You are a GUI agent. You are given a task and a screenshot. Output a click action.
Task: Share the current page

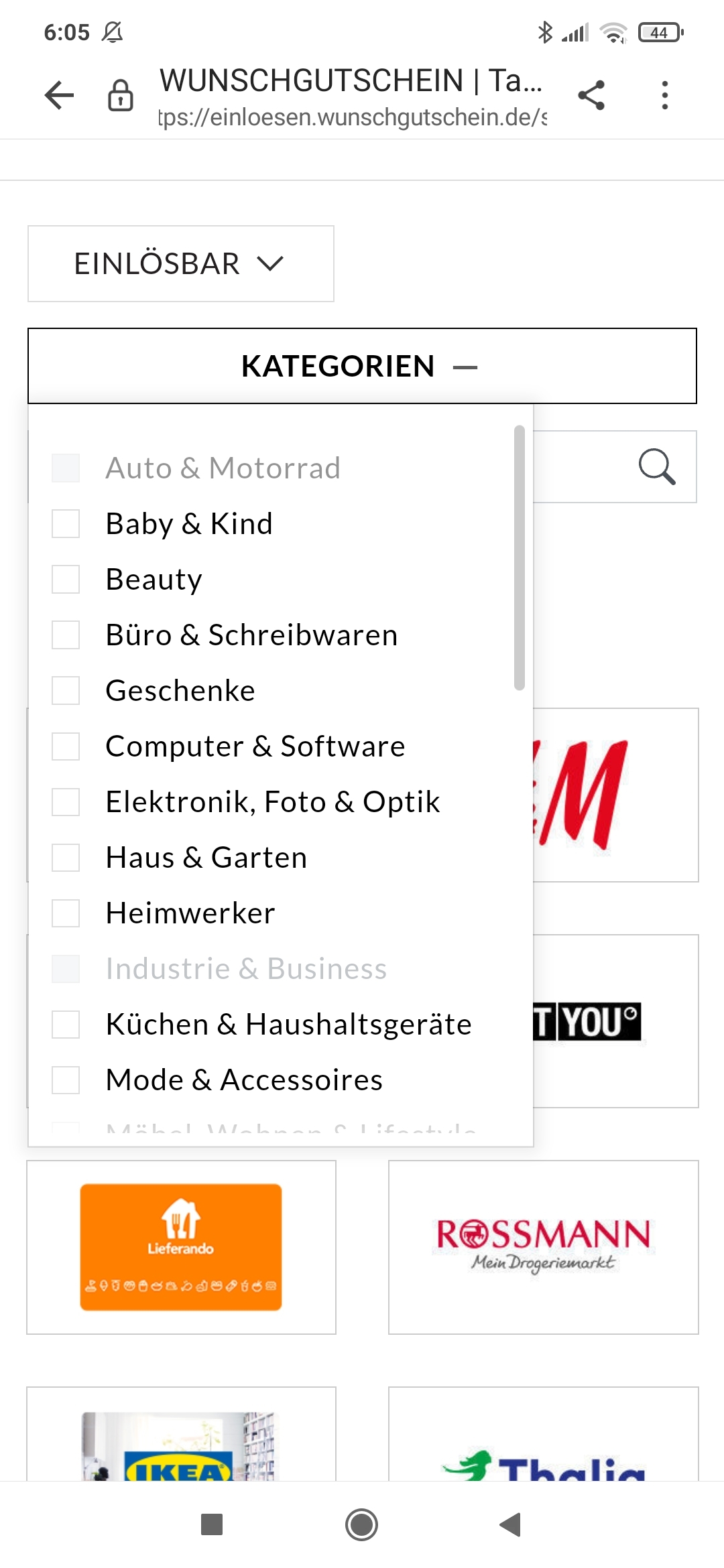pyautogui.click(x=591, y=95)
